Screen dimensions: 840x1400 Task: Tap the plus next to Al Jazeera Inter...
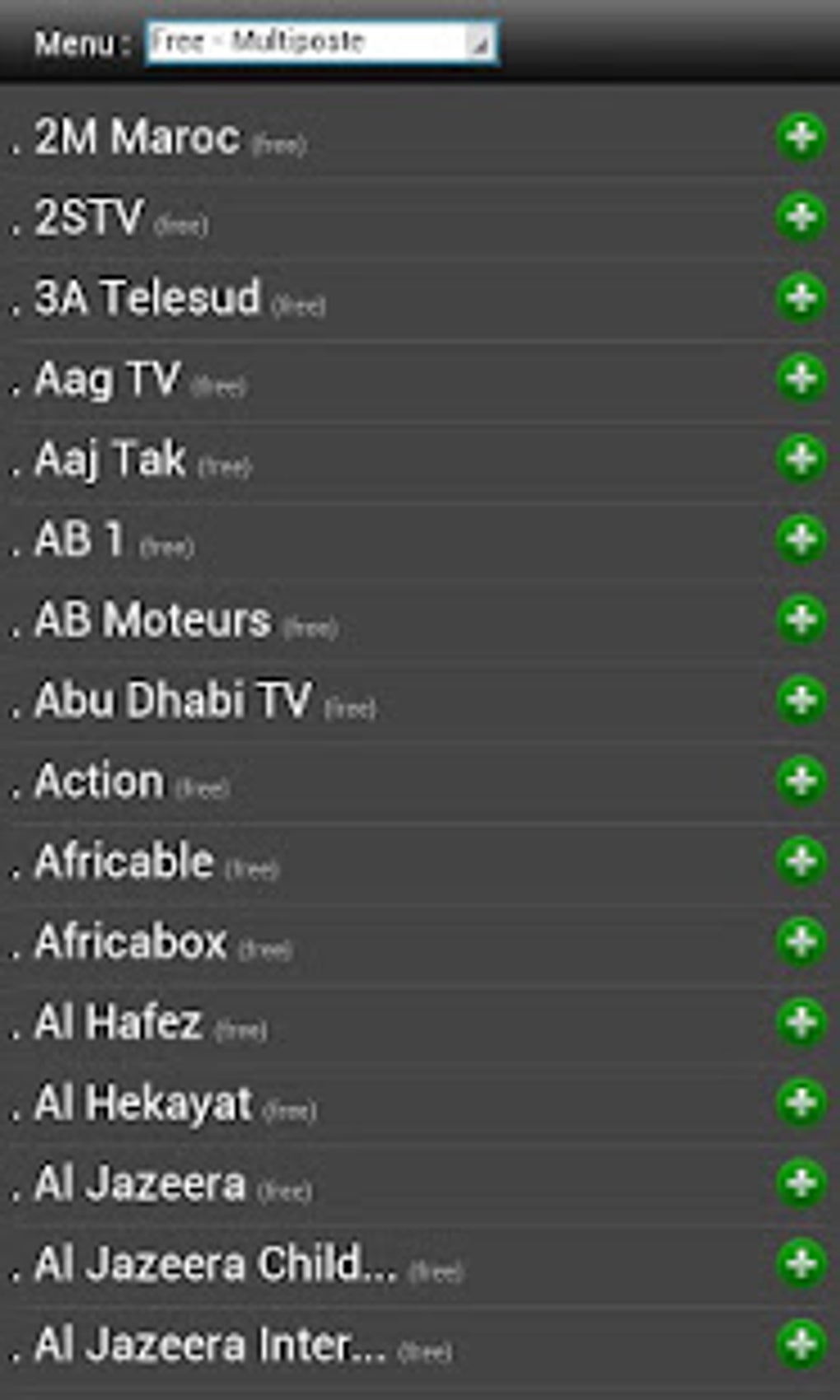pyautogui.click(x=800, y=1344)
